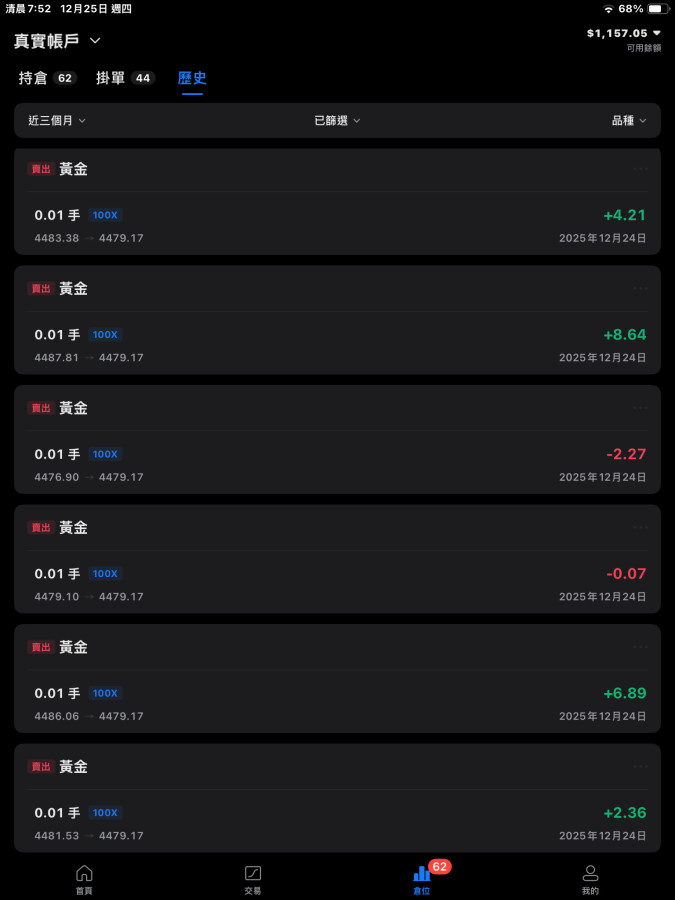Open overflow menu on the +8.64 trade
The width and height of the screenshot is (675, 900).
click(641, 288)
